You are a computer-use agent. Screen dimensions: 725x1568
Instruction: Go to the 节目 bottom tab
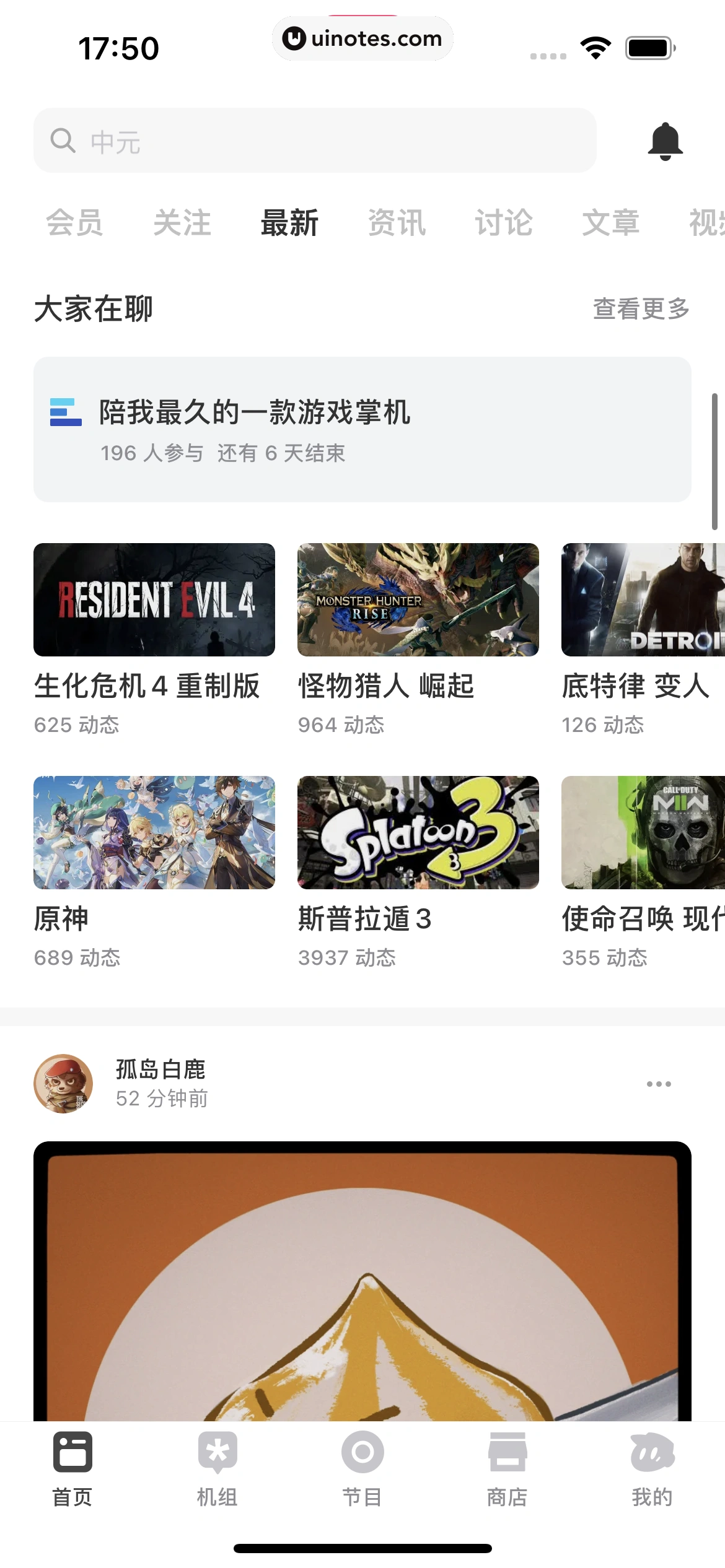(362, 1469)
